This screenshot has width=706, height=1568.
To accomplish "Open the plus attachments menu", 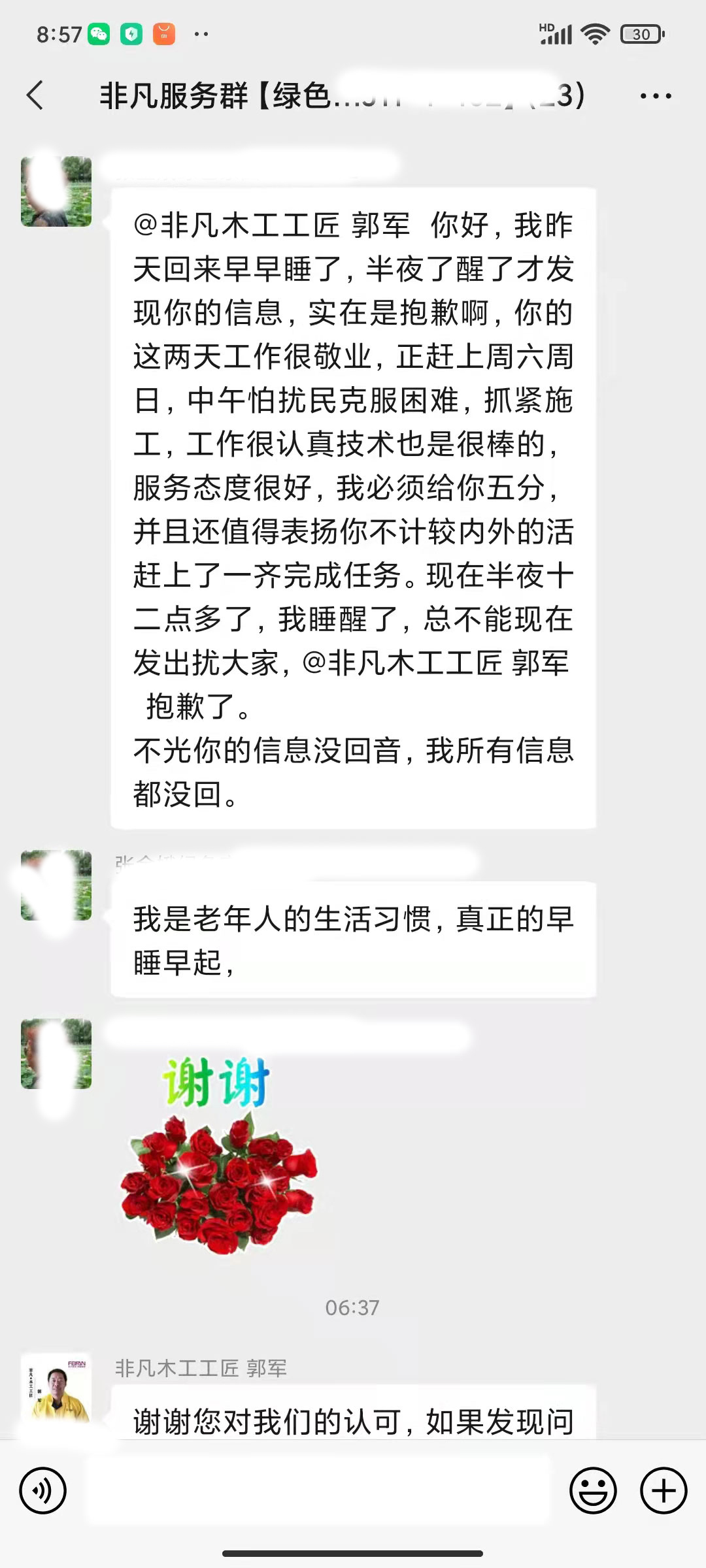I will click(x=663, y=1490).
